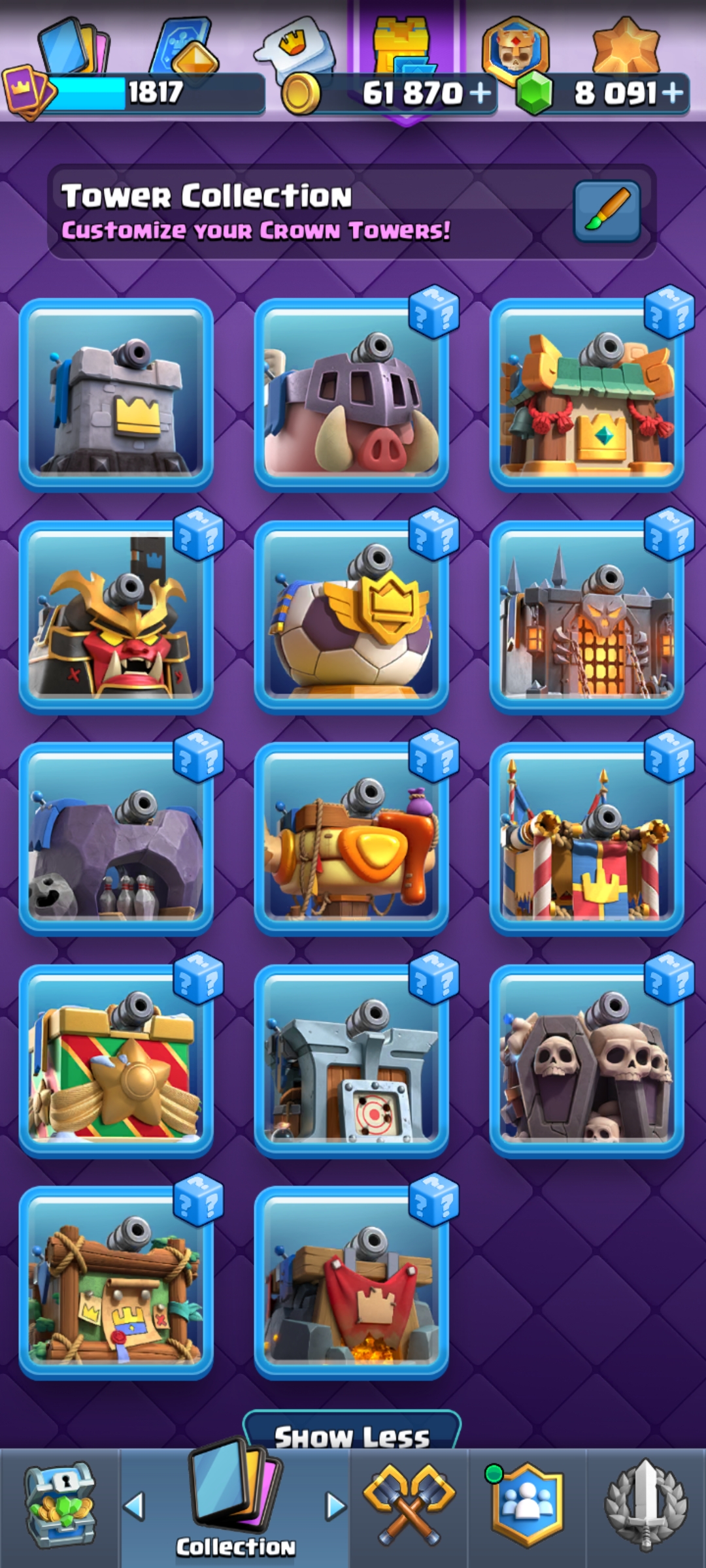Select the wooden map frame tower skin
Image resolution: width=706 pixels, height=1568 pixels.
point(116,1283)
